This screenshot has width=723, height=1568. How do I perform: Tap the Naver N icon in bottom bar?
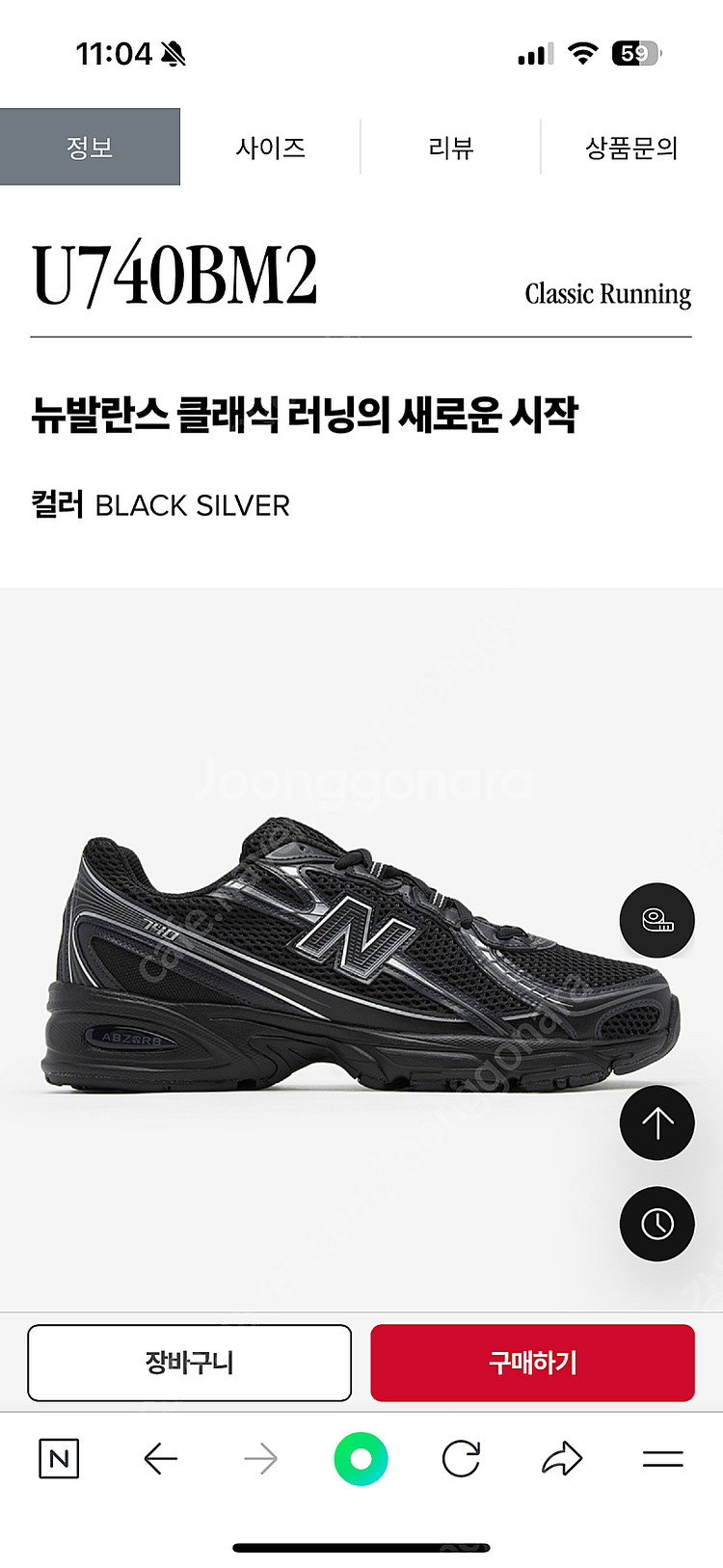coord(58,1458)
